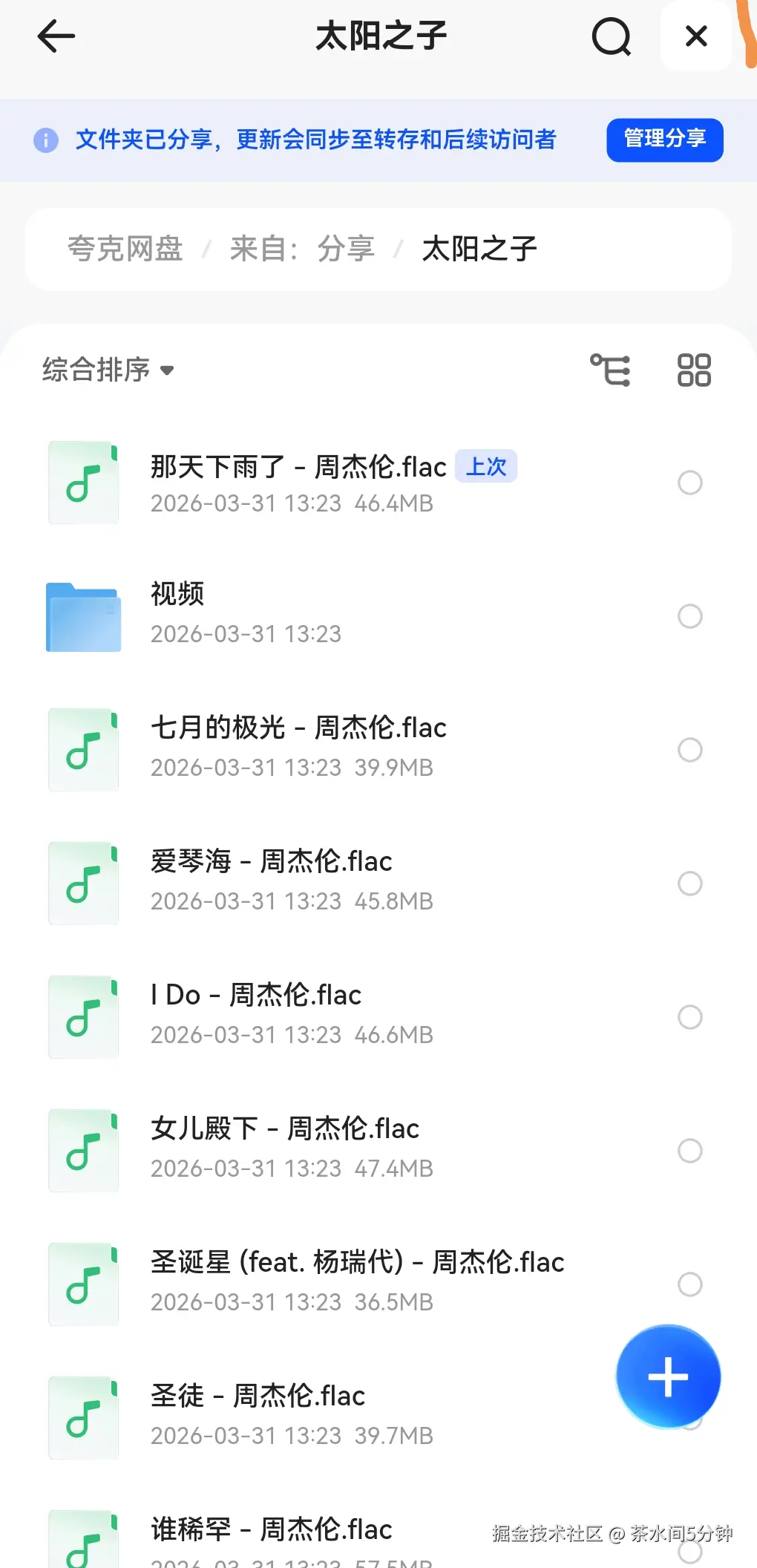This screenshot has height=1568, width=757.
Task: Open the search icon at top
Action: (612, 36)
